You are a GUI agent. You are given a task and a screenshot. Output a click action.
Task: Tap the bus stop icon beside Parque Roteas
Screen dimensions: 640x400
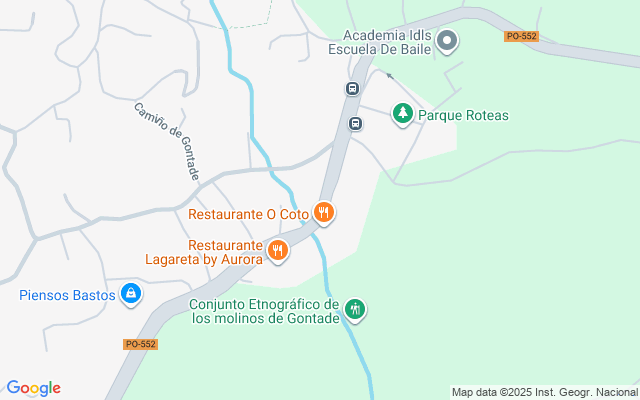(x=355, y=123)
